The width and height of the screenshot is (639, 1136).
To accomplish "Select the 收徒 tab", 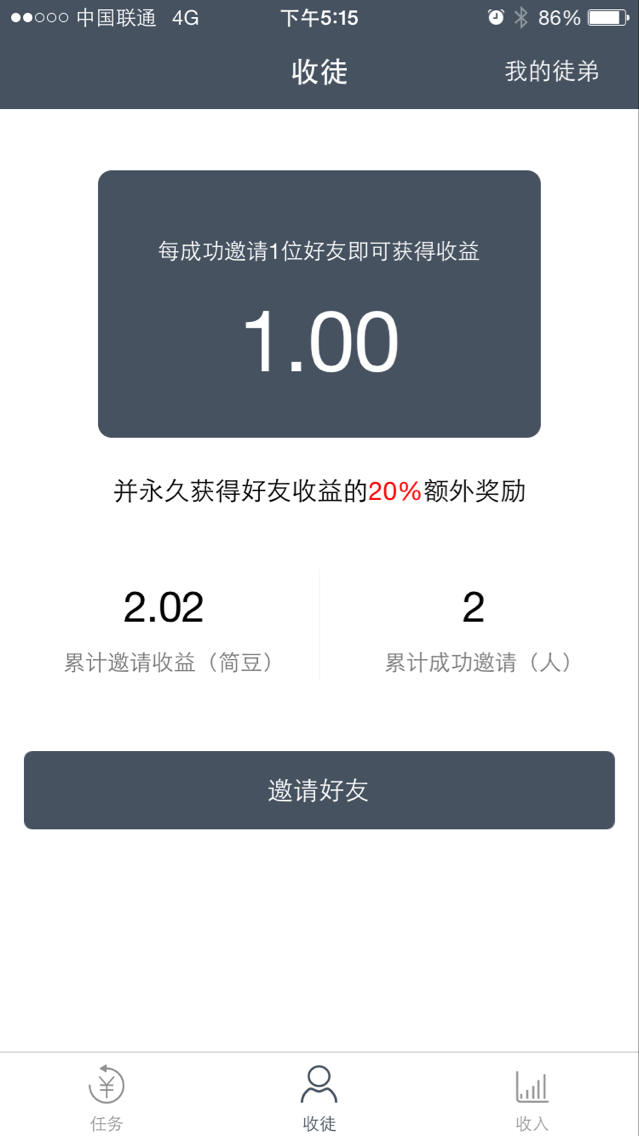I will tap(319, 1096).
